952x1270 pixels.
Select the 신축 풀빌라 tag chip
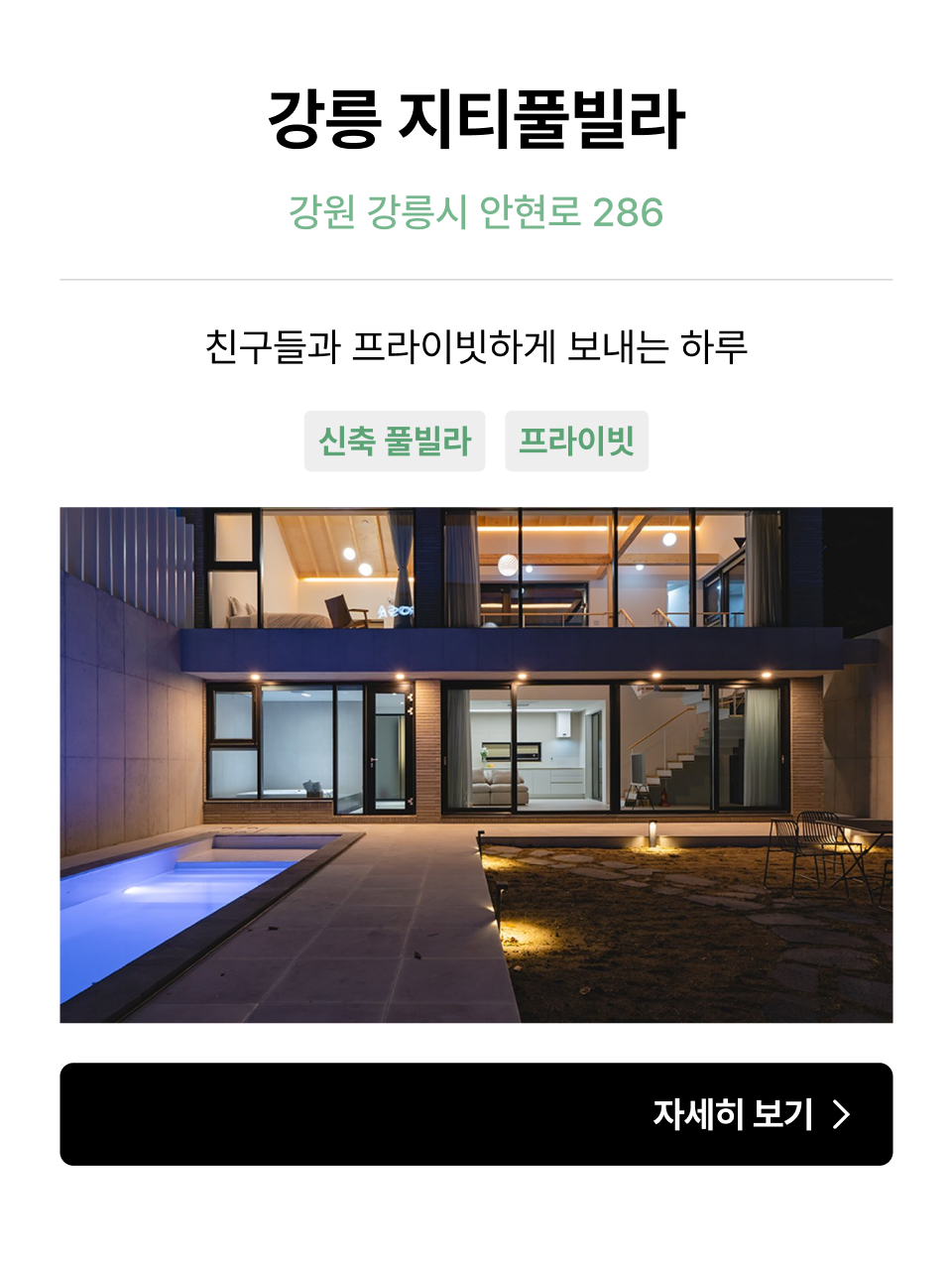[394, 441]
